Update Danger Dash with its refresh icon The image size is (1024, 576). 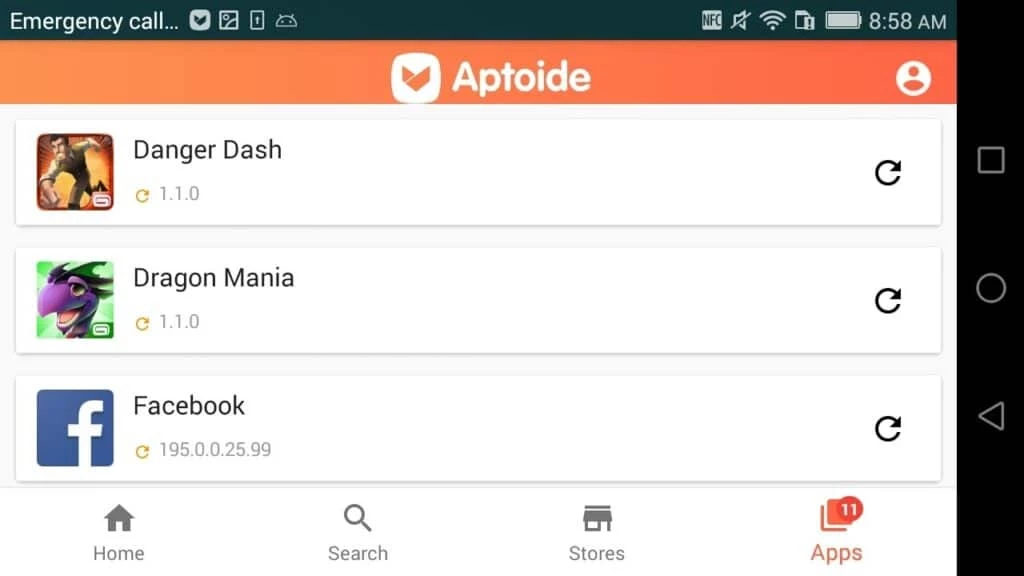tap(888, 173)
